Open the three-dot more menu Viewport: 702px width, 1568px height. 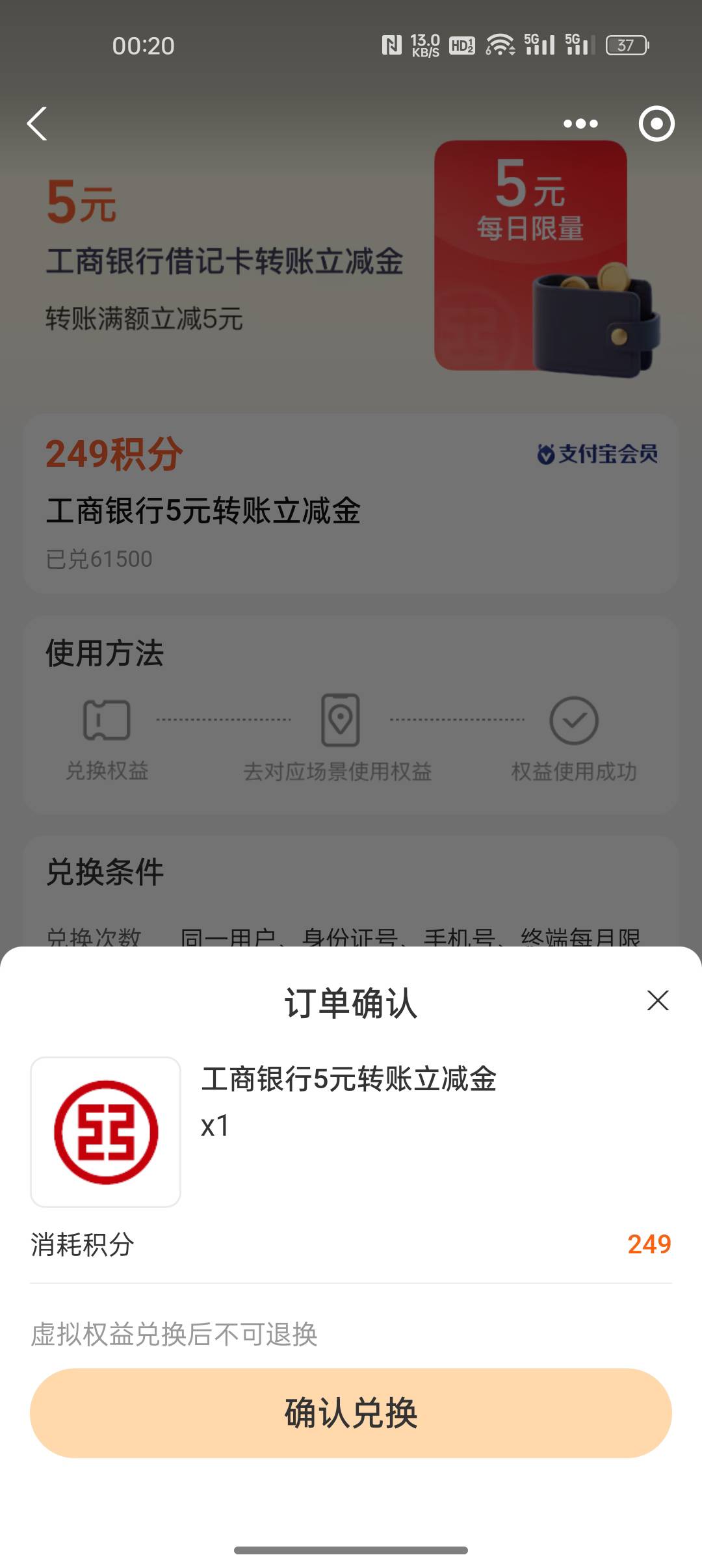point(580,124)
